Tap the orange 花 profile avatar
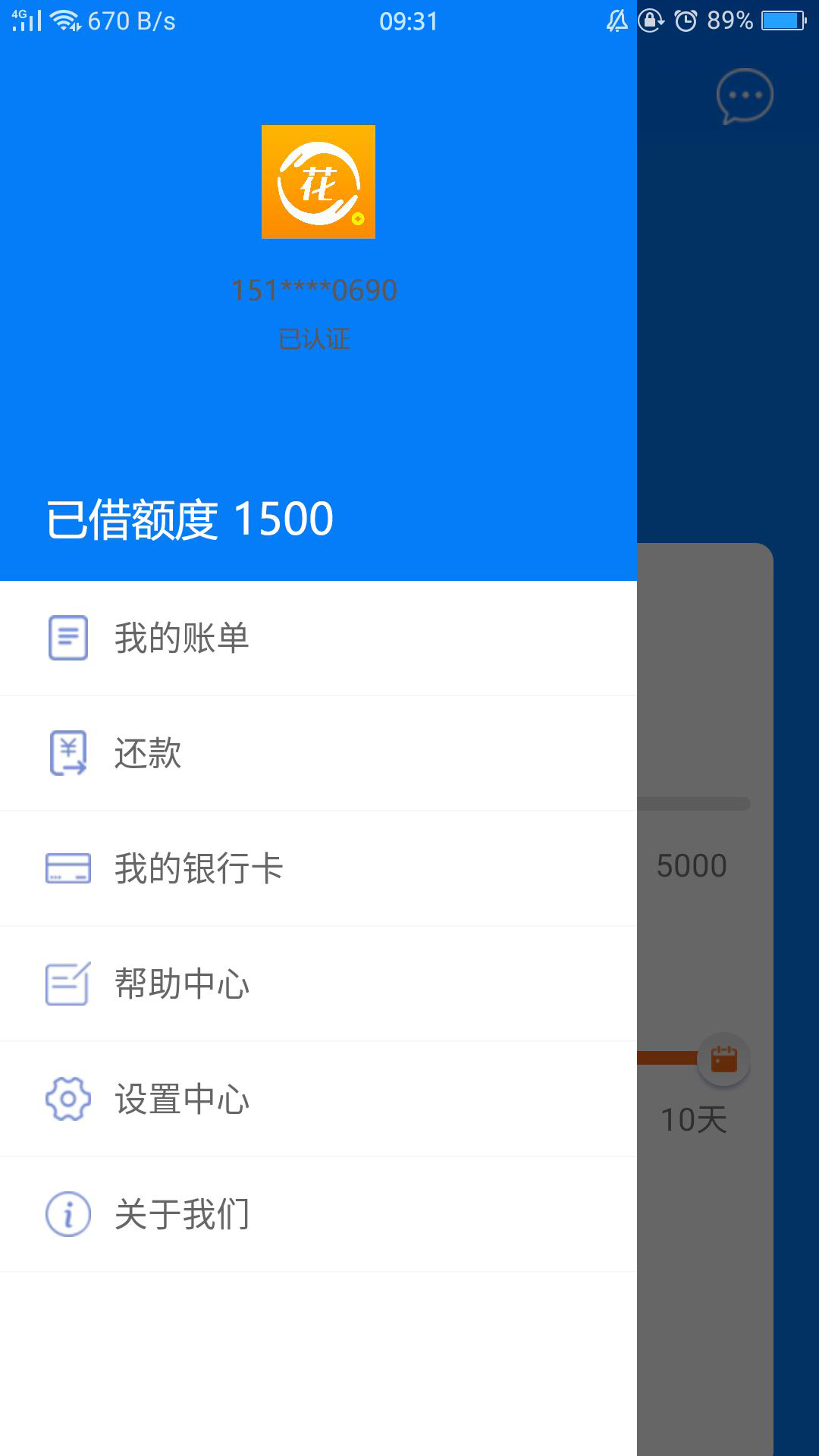819x1456 pixels. point(318,182)
